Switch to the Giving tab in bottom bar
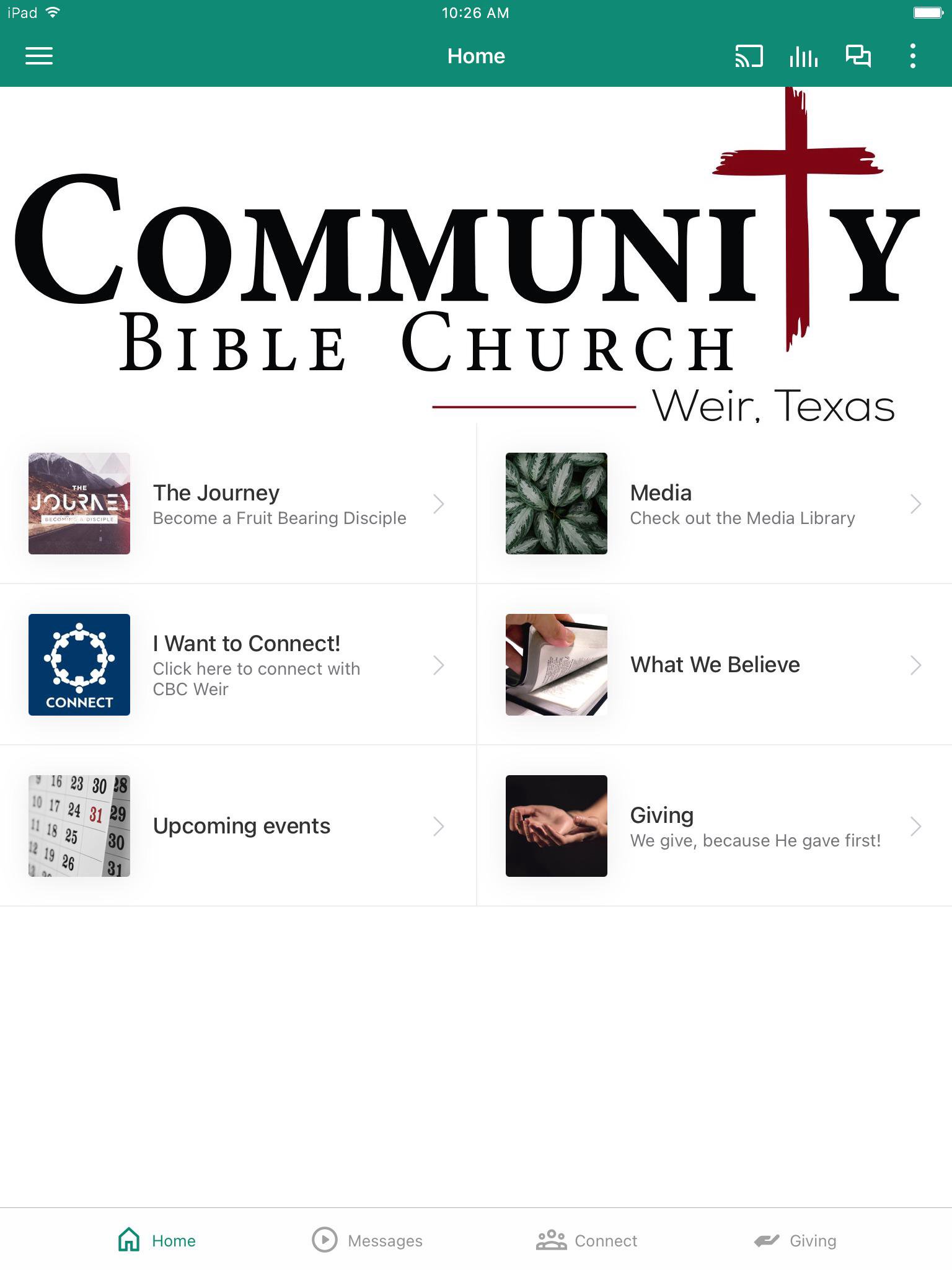Viewport: 952px width, 1270px height. [x=795, y=1240]
